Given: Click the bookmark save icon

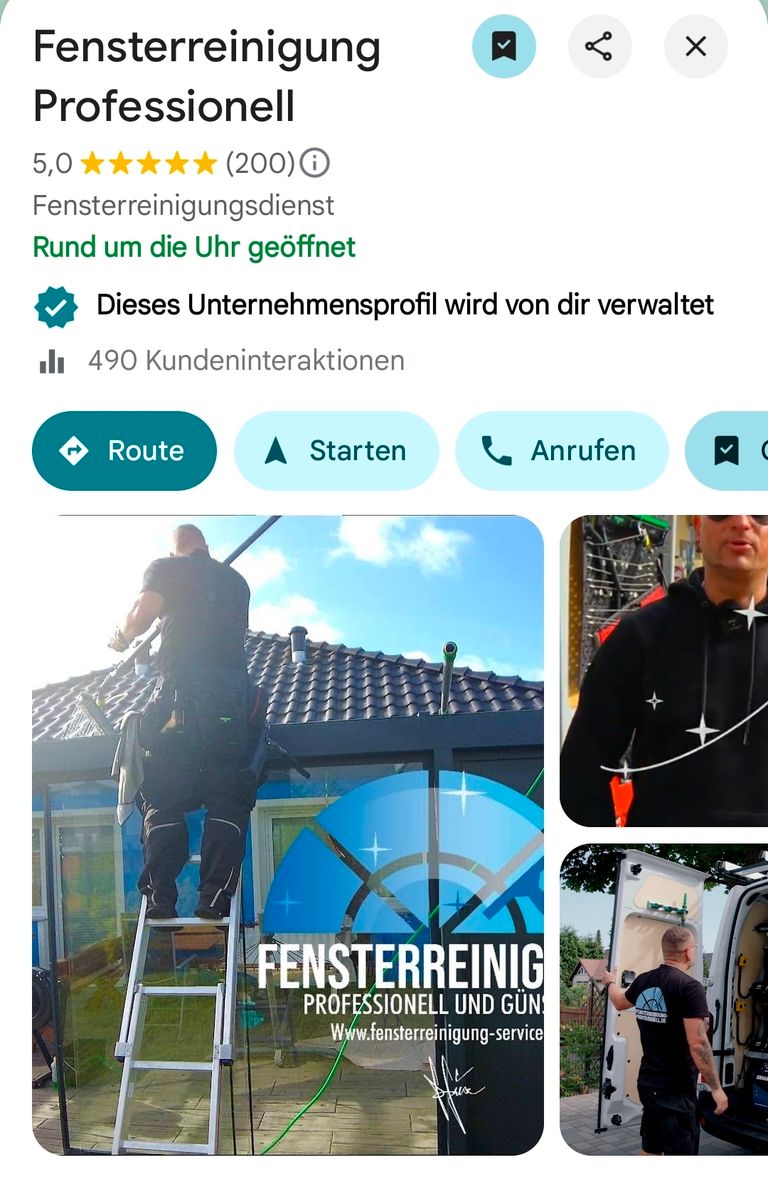Looking at the screenshot, I should [x=503, y=46].
